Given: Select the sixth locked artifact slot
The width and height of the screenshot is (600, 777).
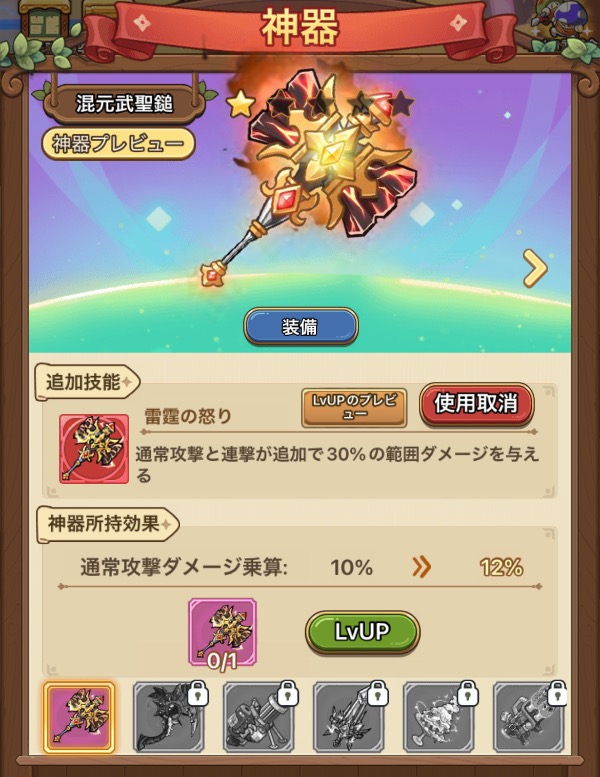Looking at the screenshot, I should (x=528, y=716).
